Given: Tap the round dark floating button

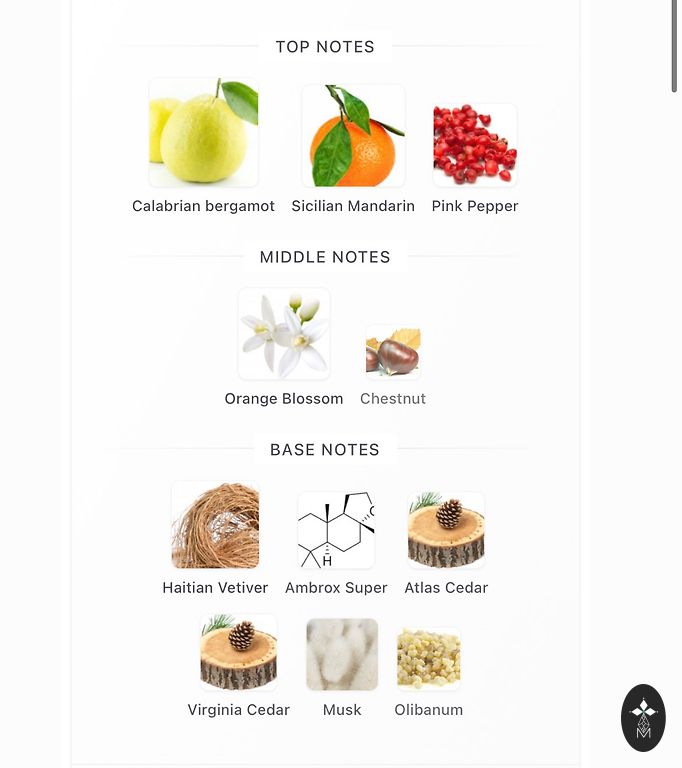Looking at the screenshot, I should tap(643, 717).
